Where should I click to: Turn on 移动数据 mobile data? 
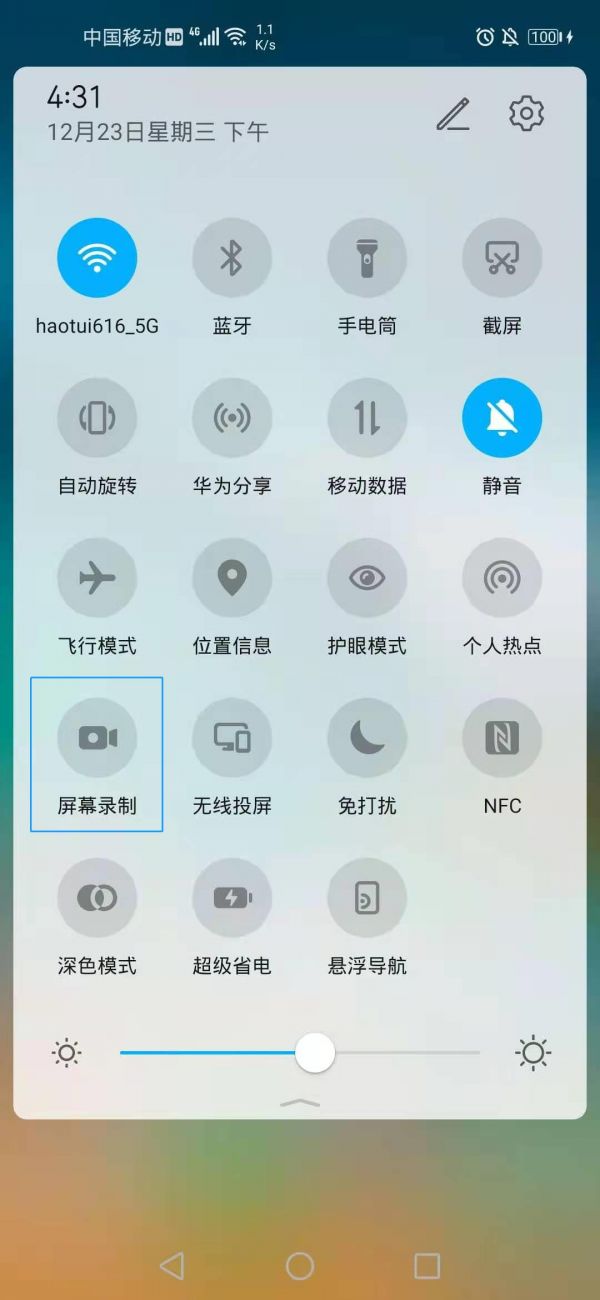(367, 418)
